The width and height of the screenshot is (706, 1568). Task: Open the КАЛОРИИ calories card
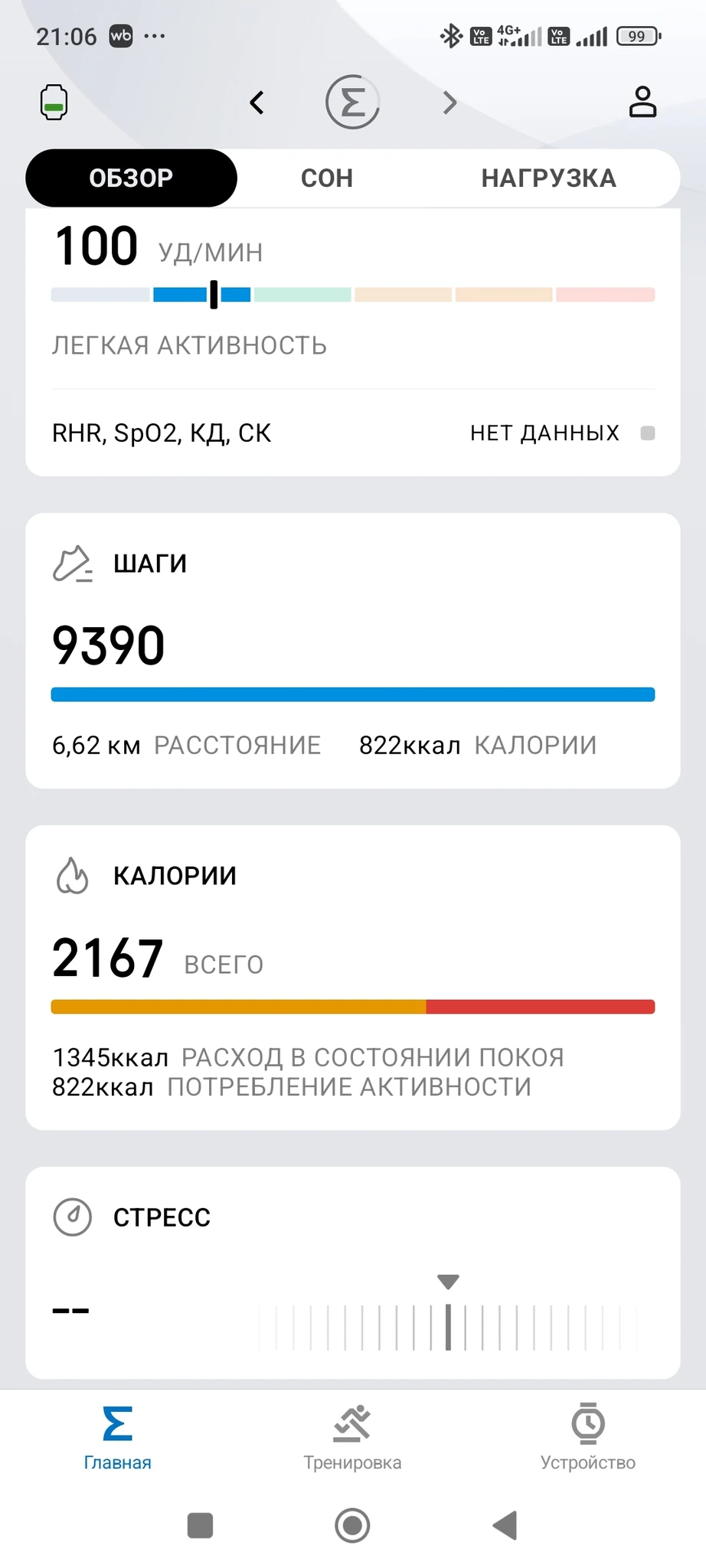pyautogui.click(x=352, y=977)
